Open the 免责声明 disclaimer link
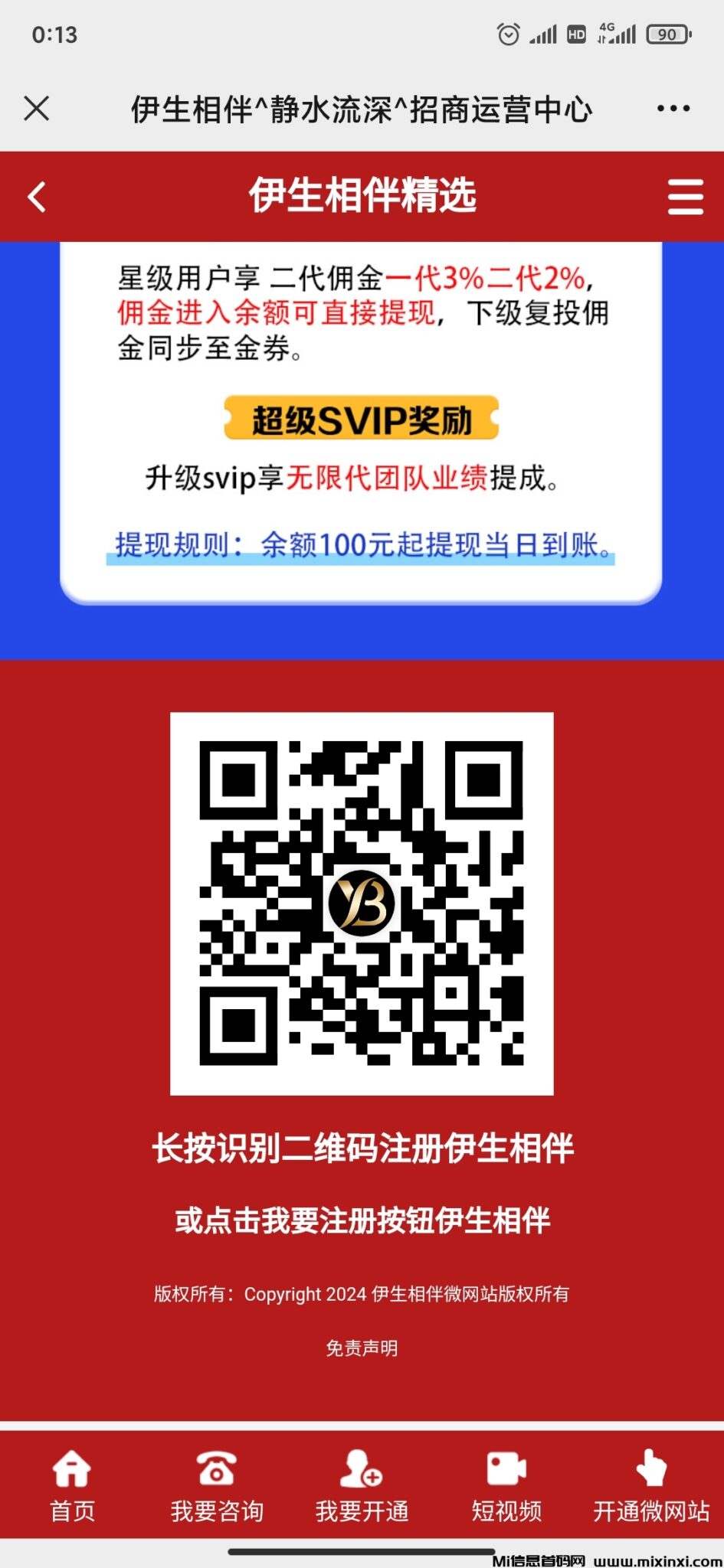The height and width of the screenshot is (1568, 724). 362,1347
